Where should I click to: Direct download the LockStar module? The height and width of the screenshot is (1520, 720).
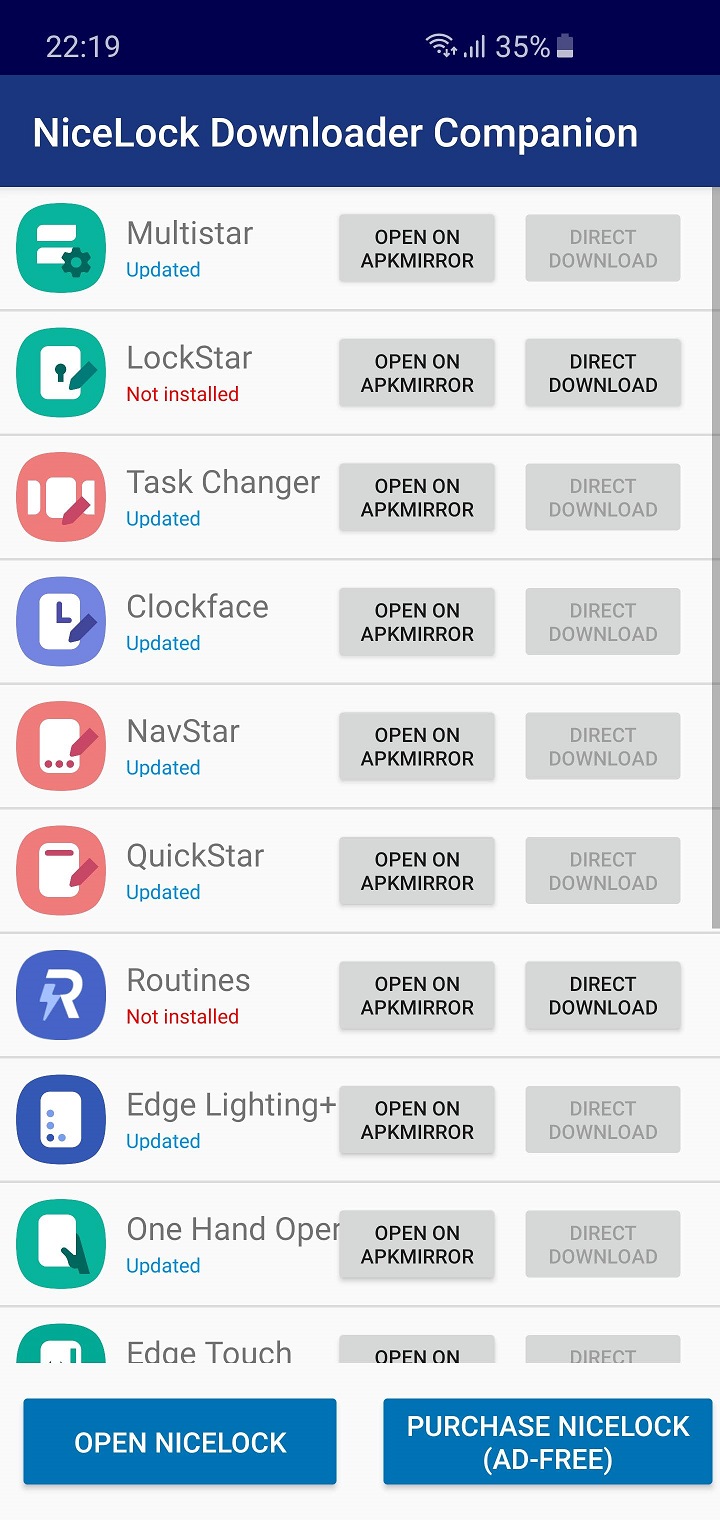tap(602, 371)
